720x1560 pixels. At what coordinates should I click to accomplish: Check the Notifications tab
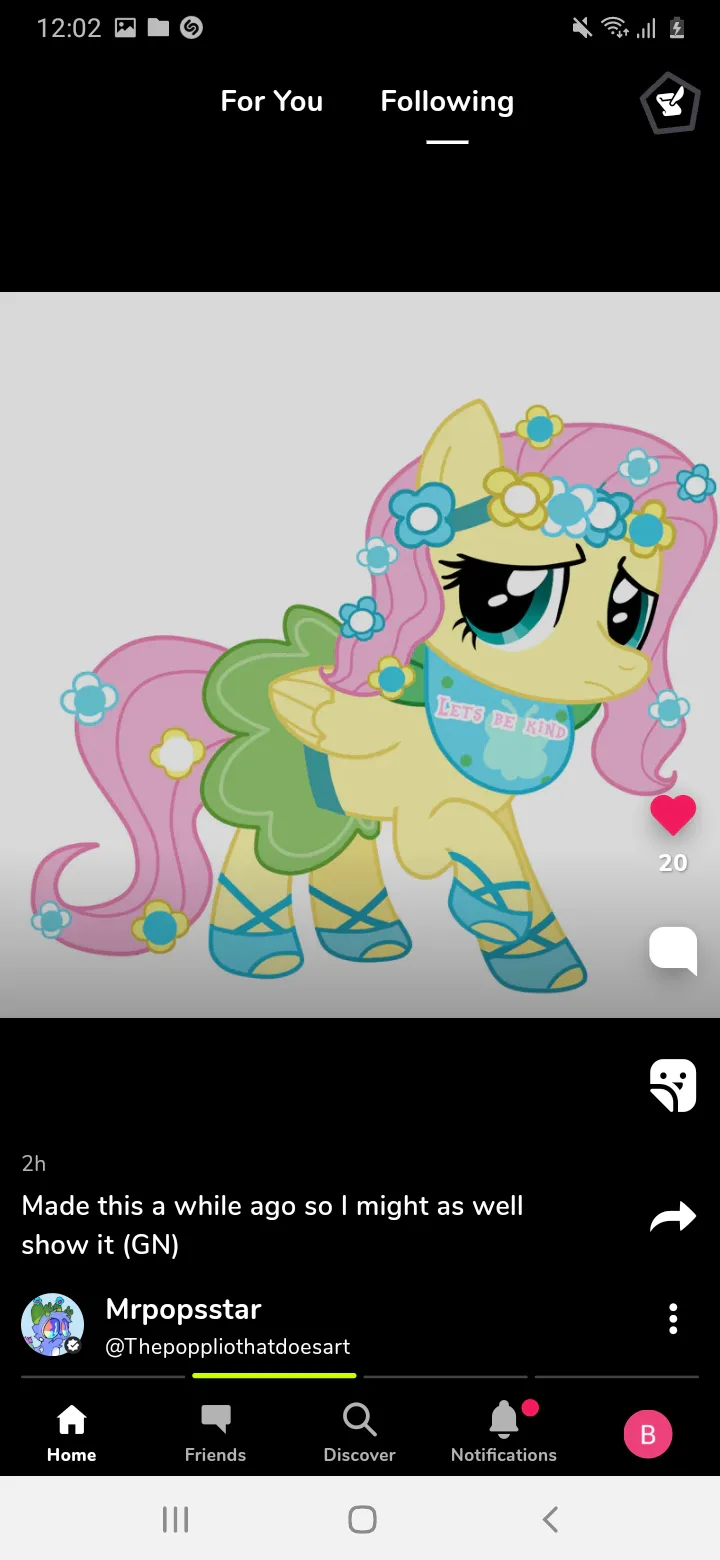tap(504, 1433)
